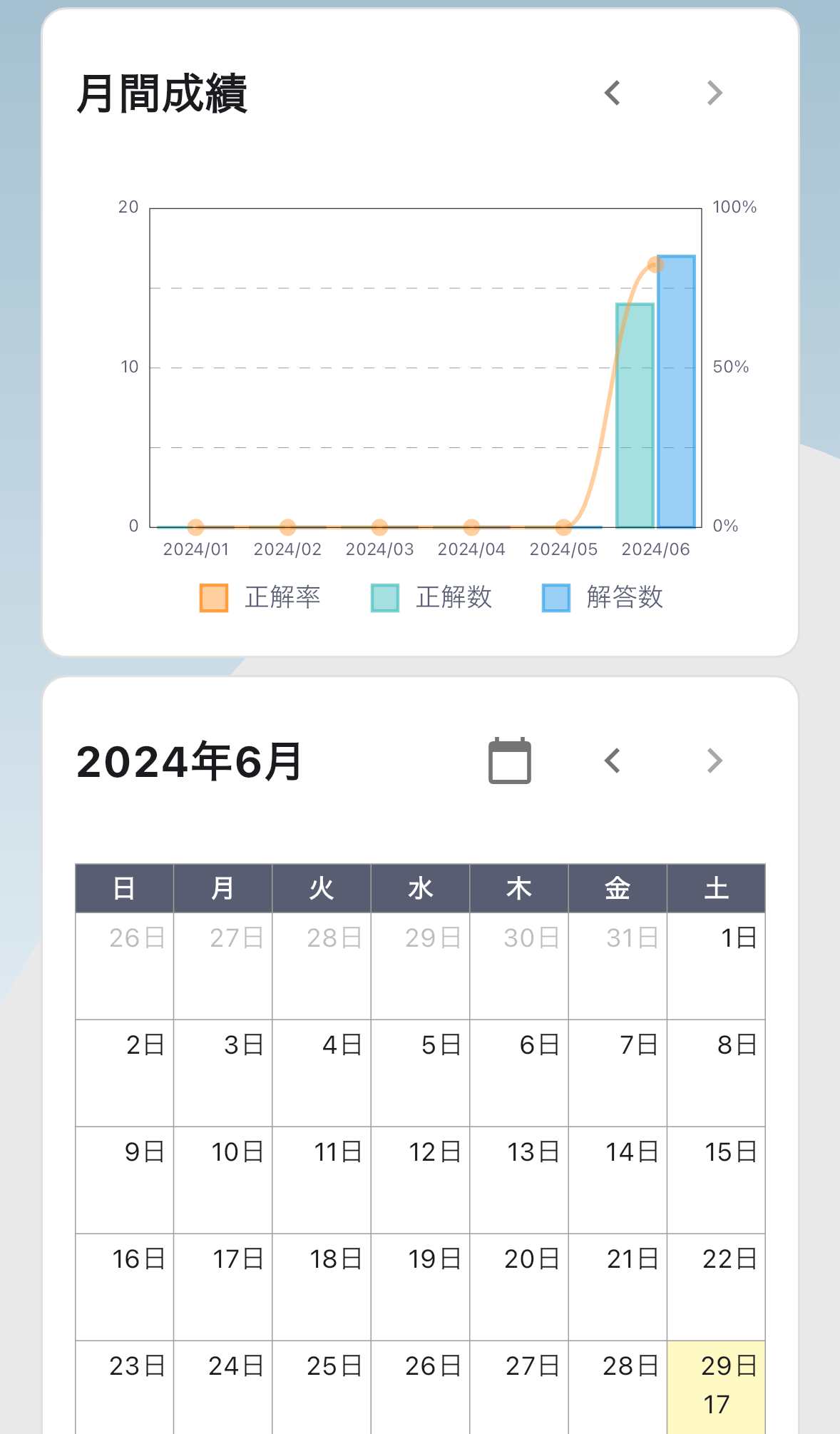Select 29日 highlighted calendar day
840x1434 pixels.
point(716,1387)
